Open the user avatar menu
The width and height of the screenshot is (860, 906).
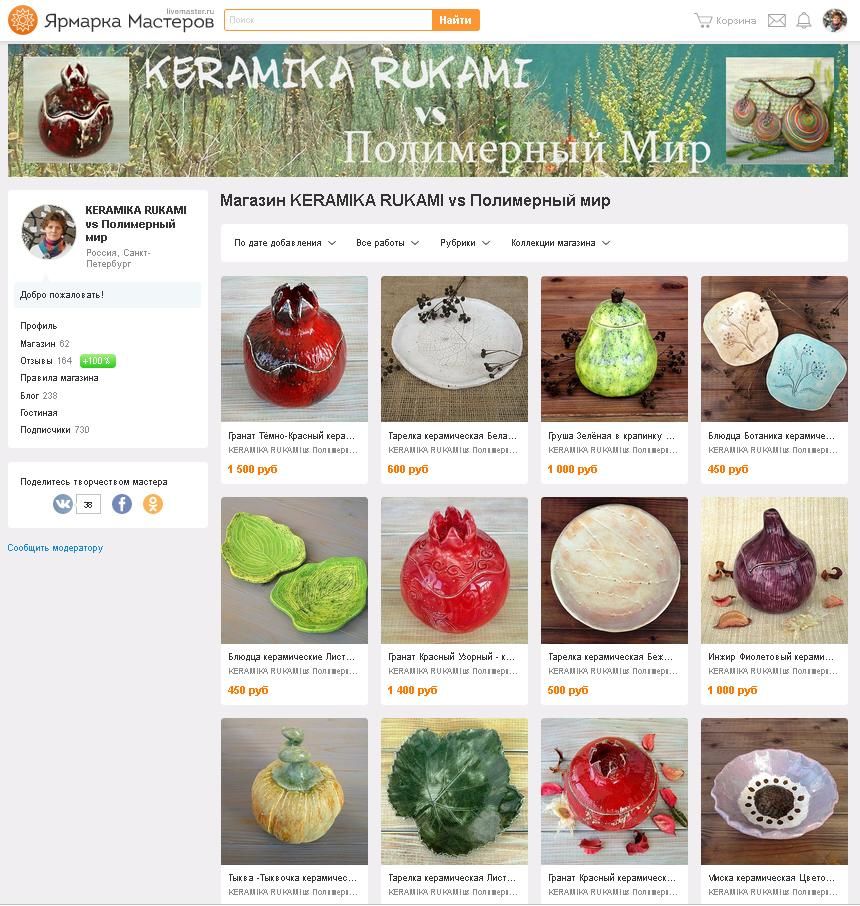[834, 20]
